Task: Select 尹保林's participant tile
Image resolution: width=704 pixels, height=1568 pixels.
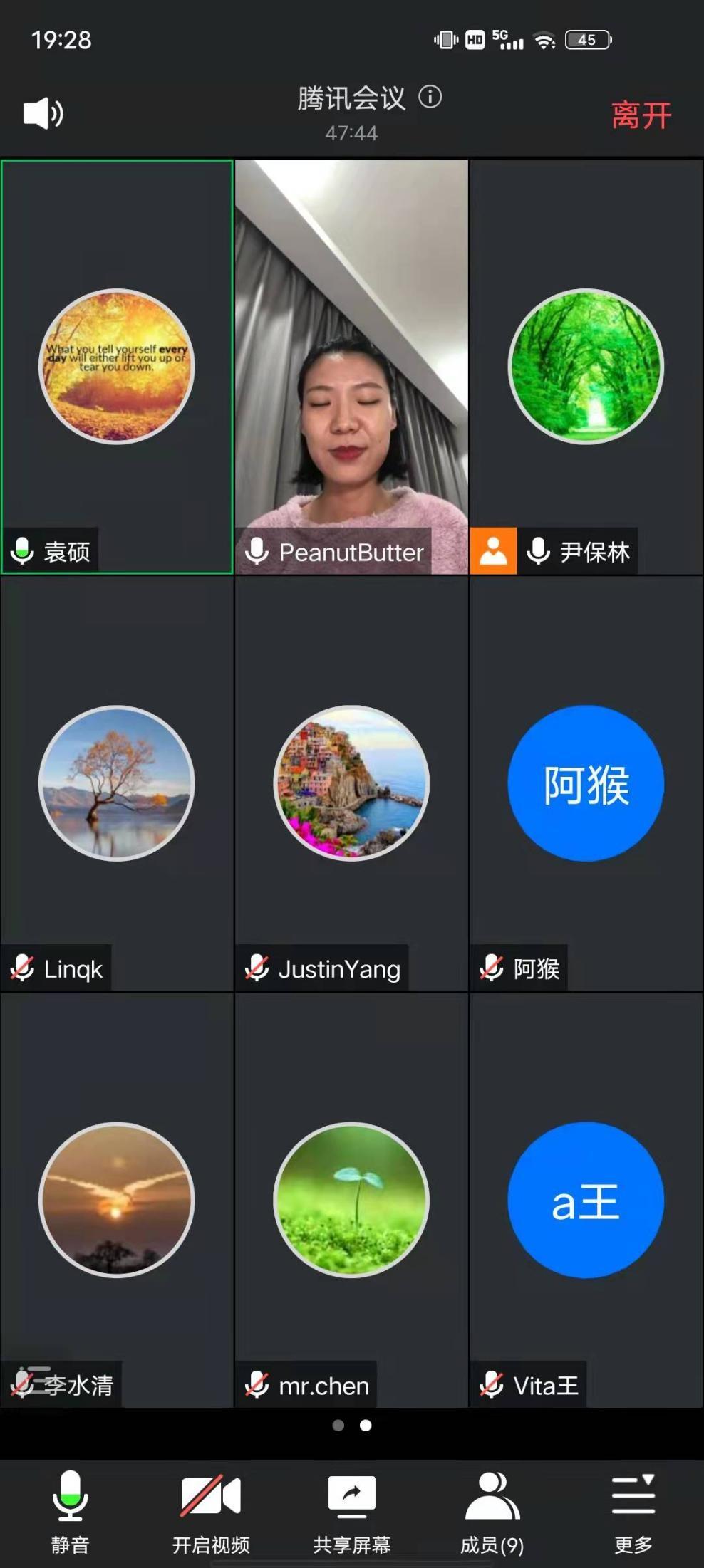Action: (586, 367)
